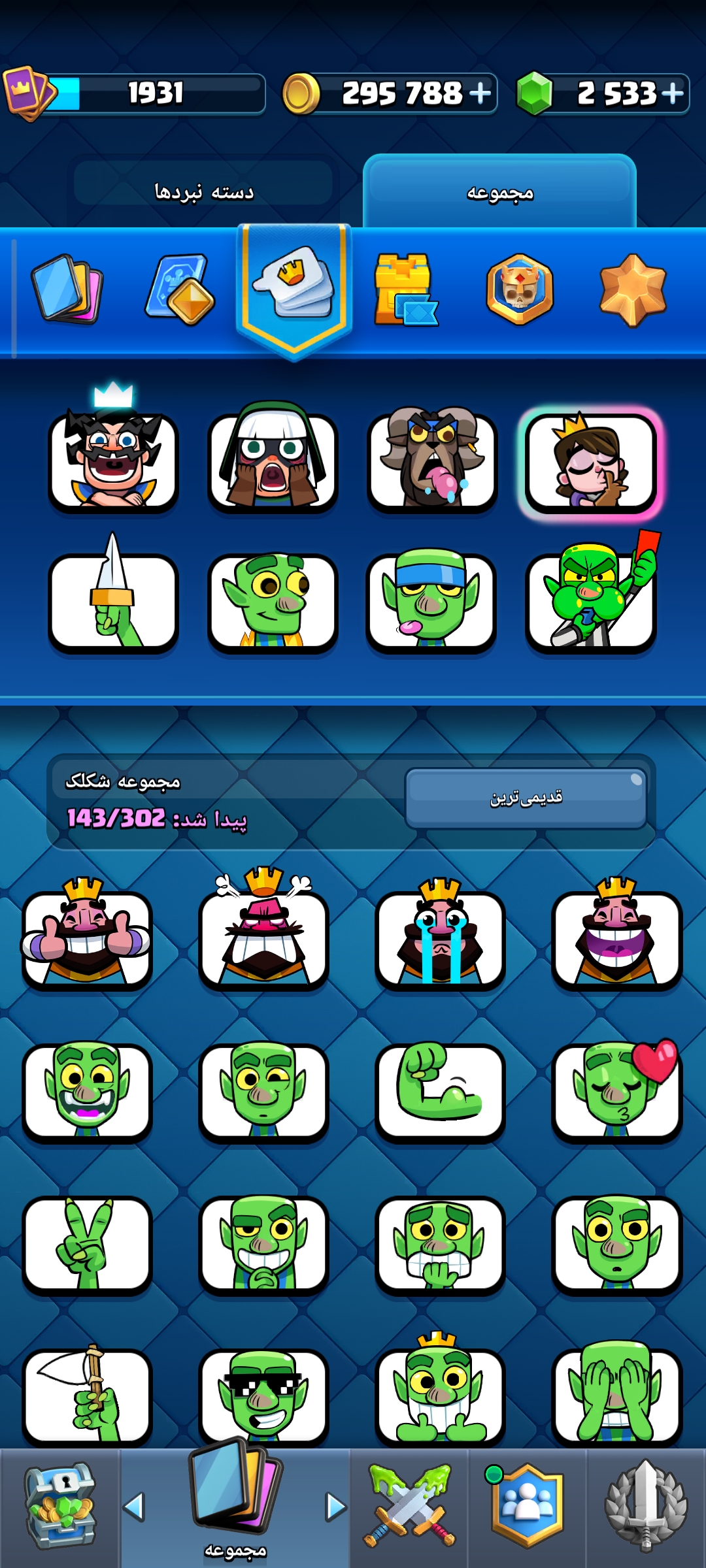Screen dimensions: 706x1568
Task: Open the orange star icon tab
Action: coord(633,290)
